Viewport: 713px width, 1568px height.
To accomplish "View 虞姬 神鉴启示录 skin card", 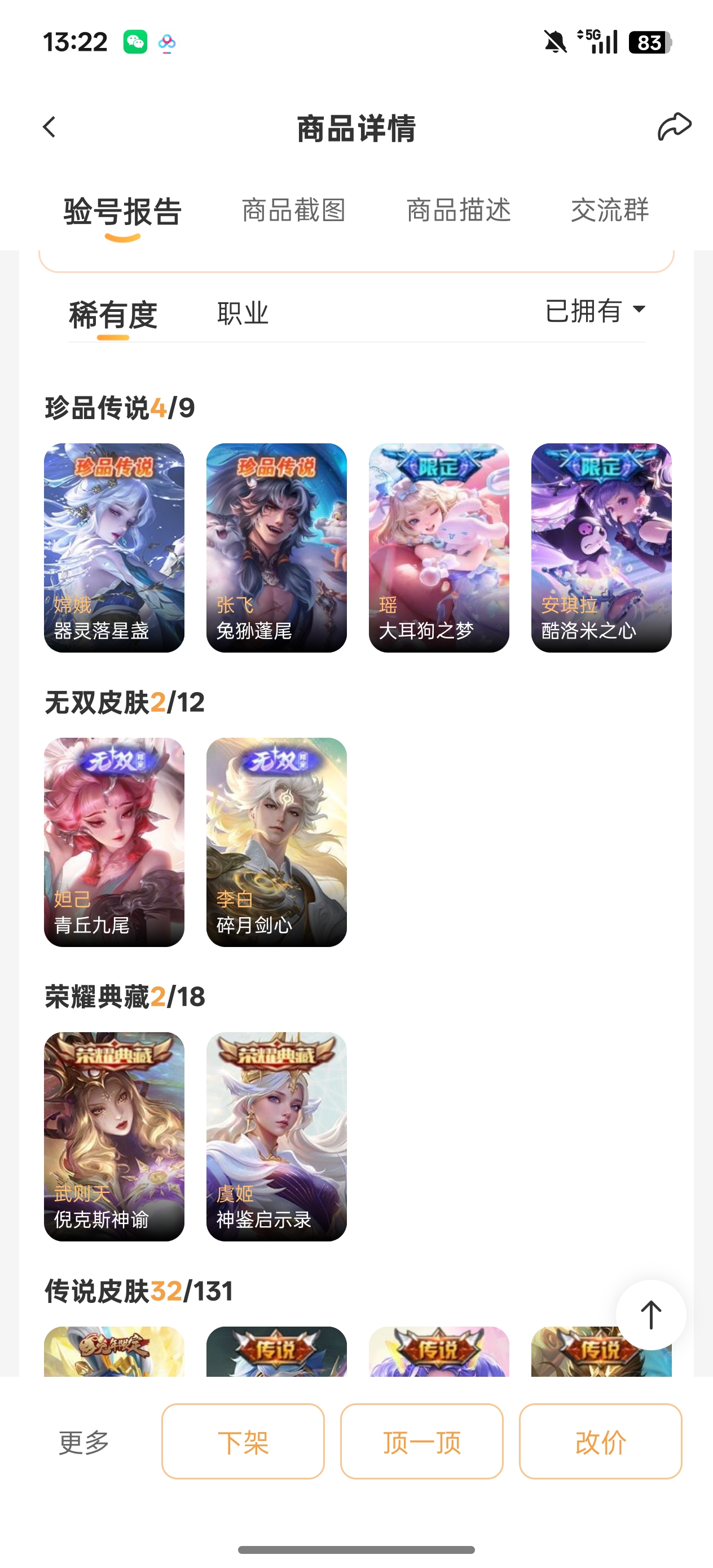I will point(276,1137).
